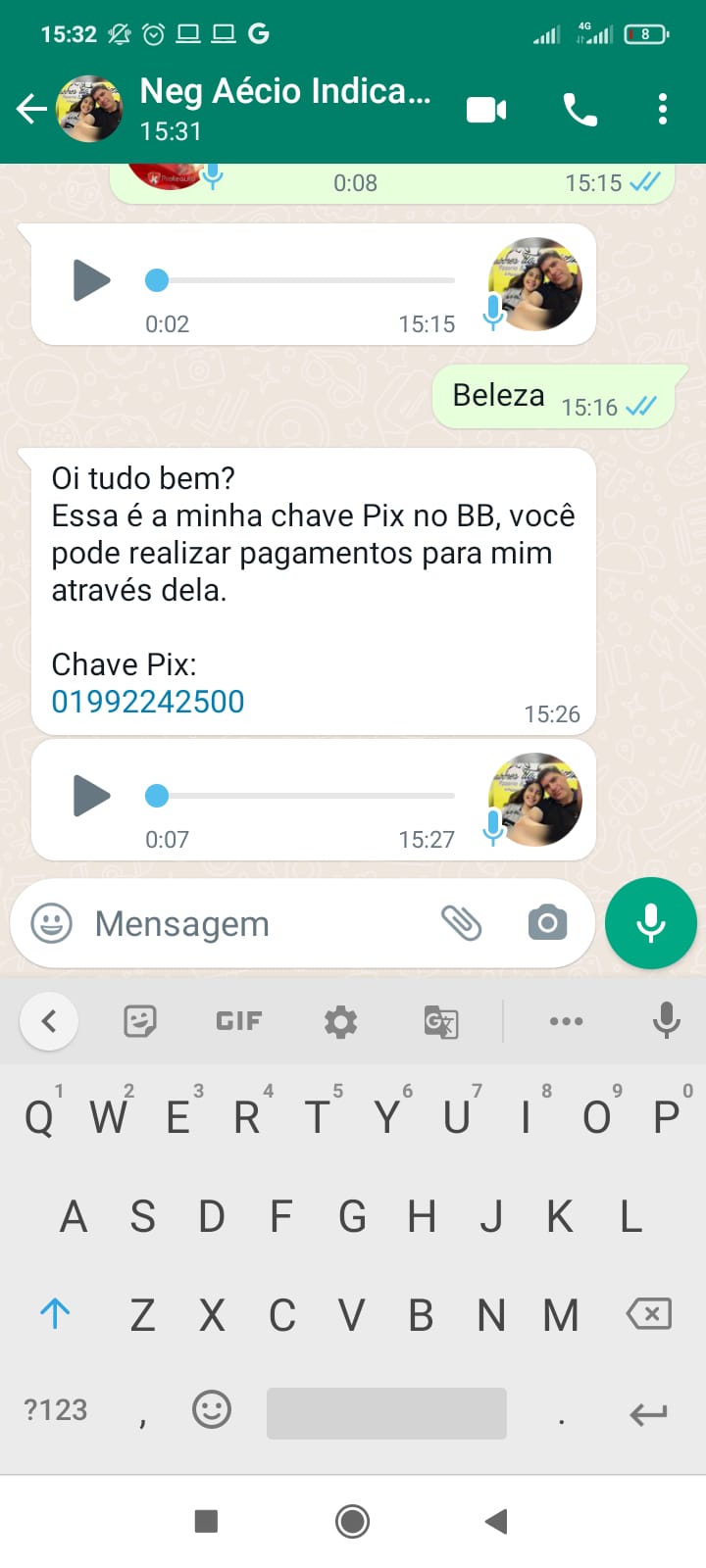Viewport: 706px width, 1568px height.
Task: Open the camera from message box
Action: 547,923
